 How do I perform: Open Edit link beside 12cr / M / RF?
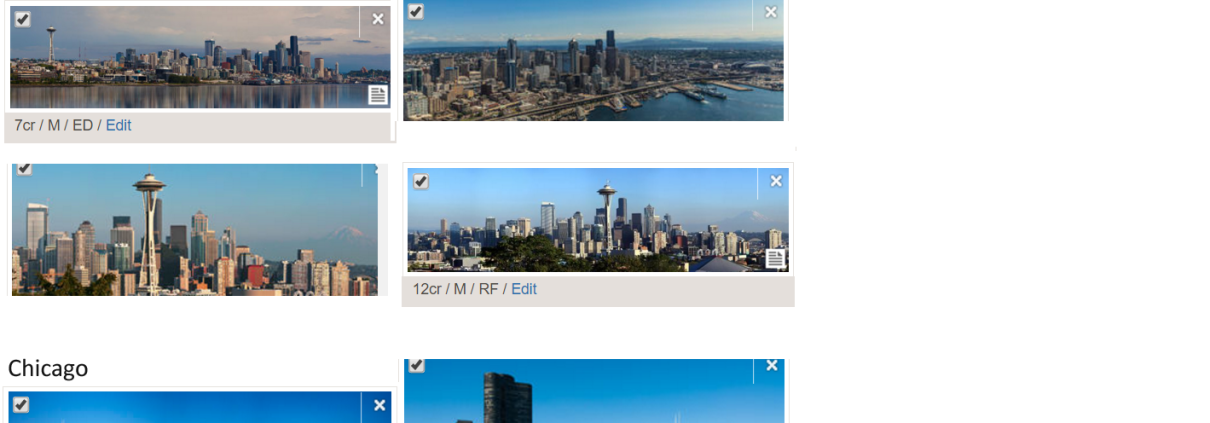[x=524, y=289]
